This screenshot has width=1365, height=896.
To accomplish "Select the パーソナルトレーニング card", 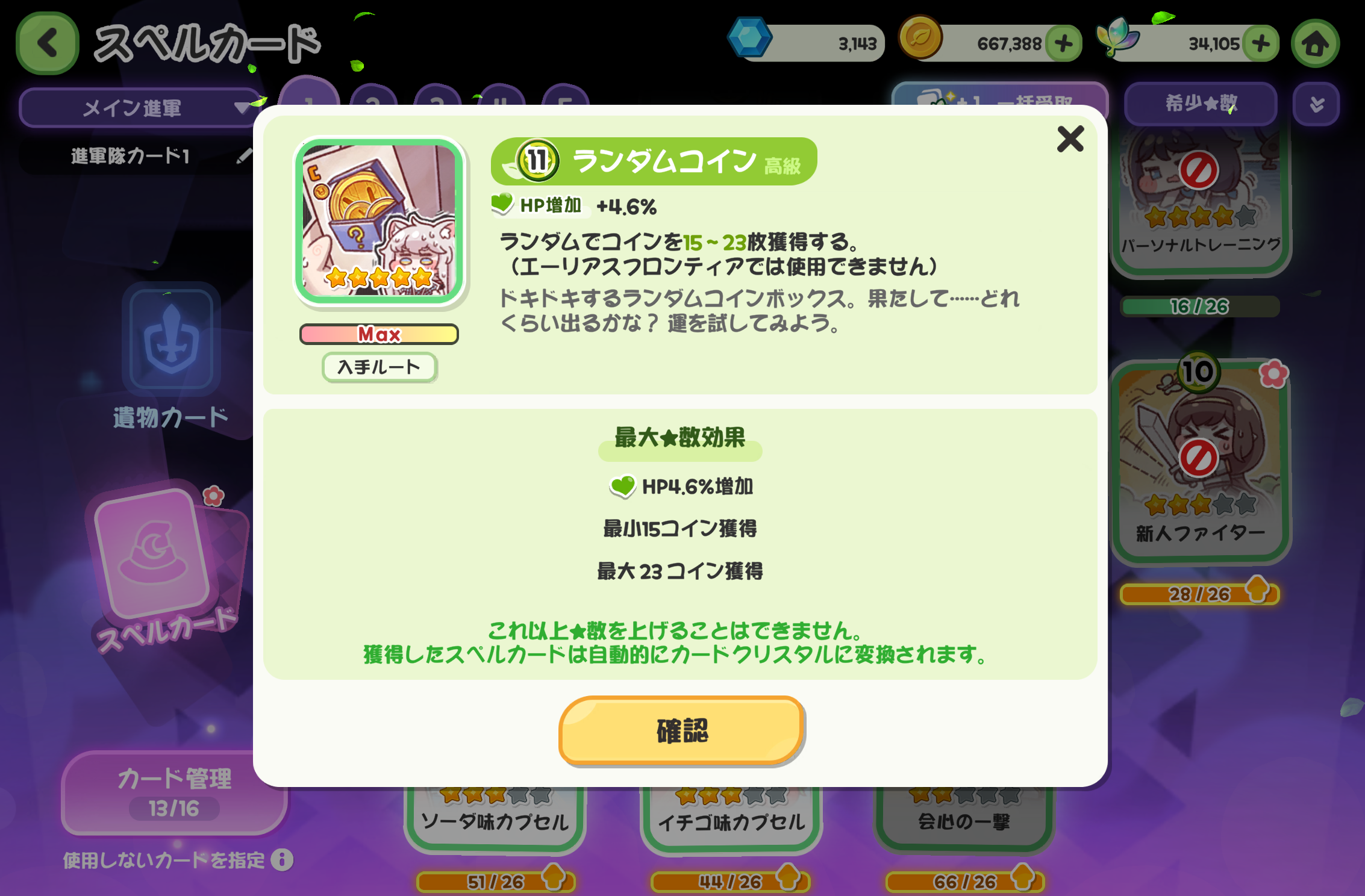I will tap(1200, 199).
